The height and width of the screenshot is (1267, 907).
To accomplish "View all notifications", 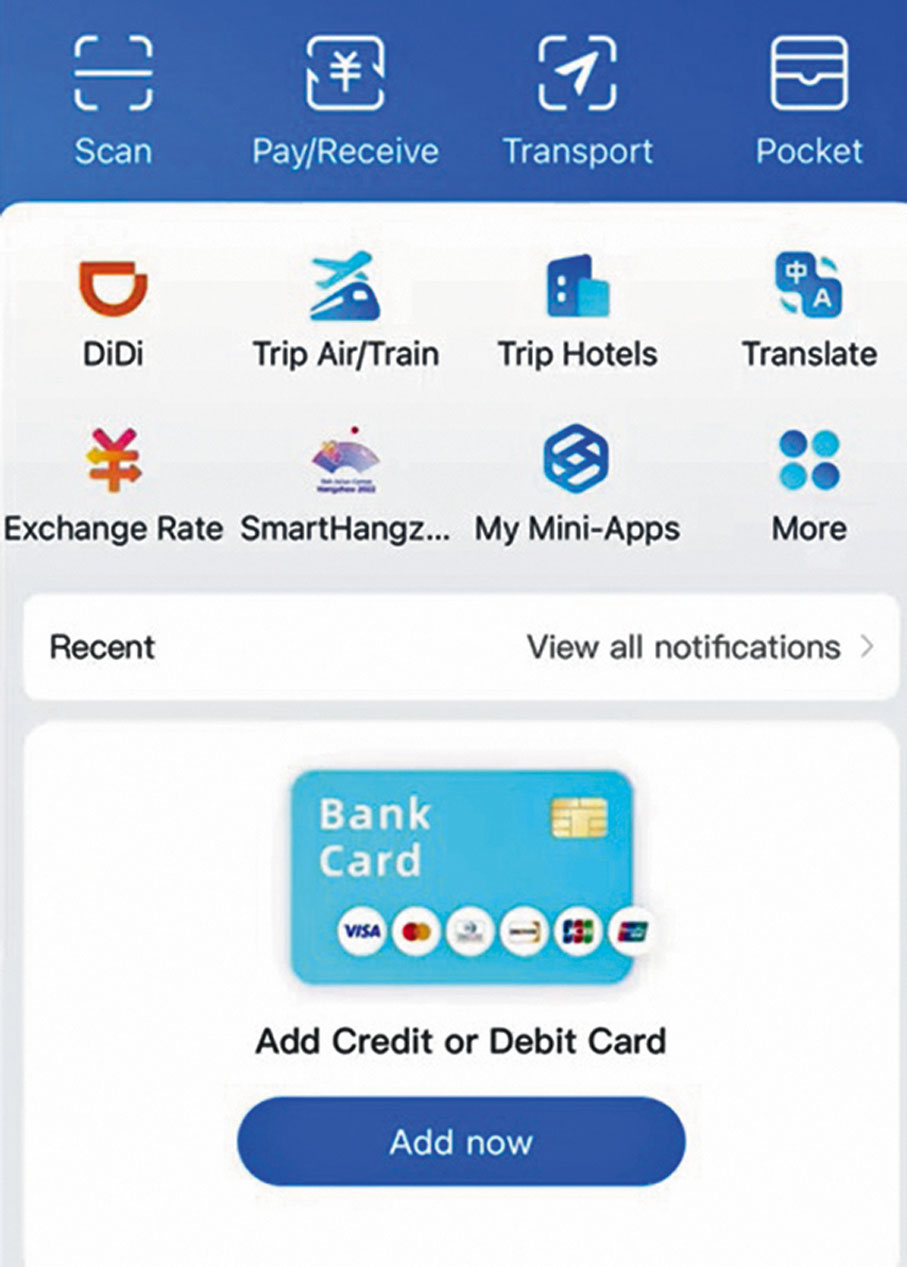I will pyautogui.click(x=700, y=647).
